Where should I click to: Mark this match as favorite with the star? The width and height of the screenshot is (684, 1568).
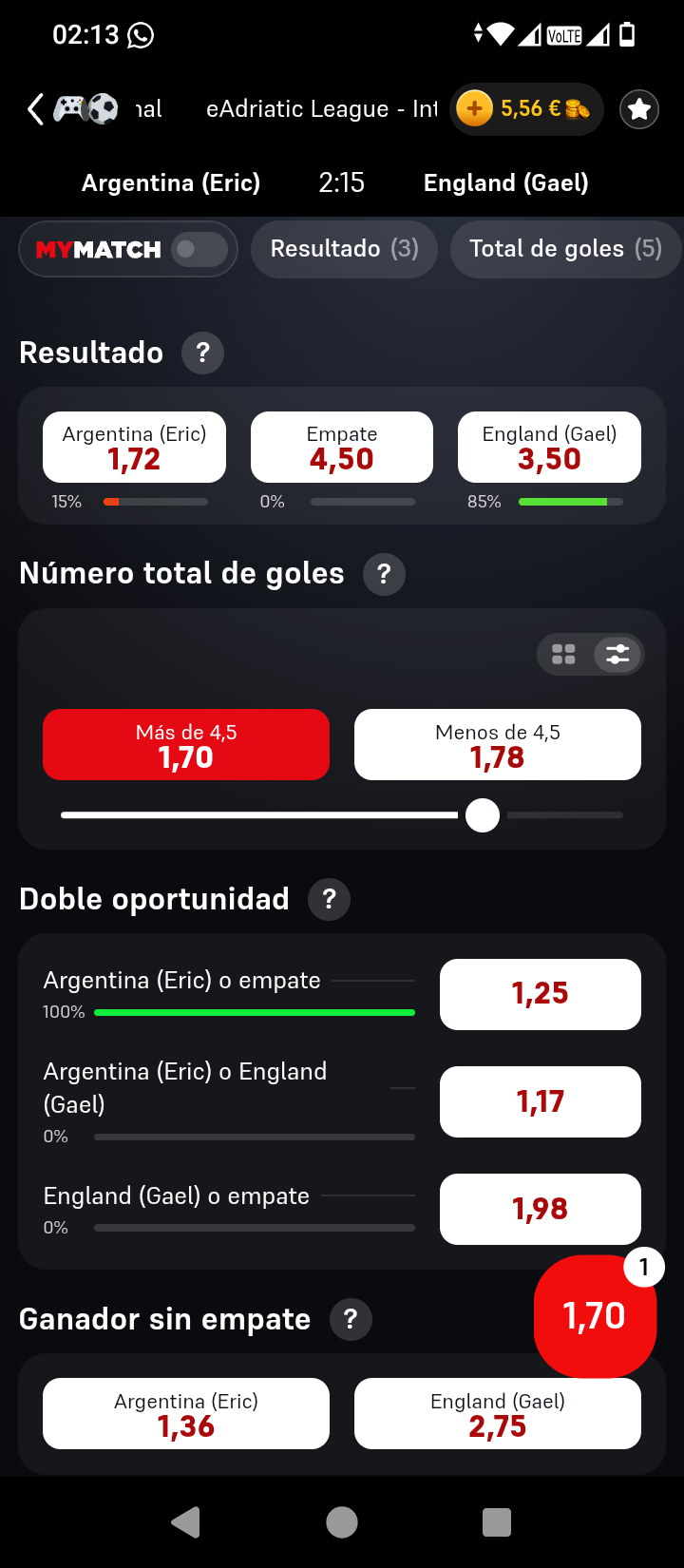pyautogui.click(x=639, y=109)
